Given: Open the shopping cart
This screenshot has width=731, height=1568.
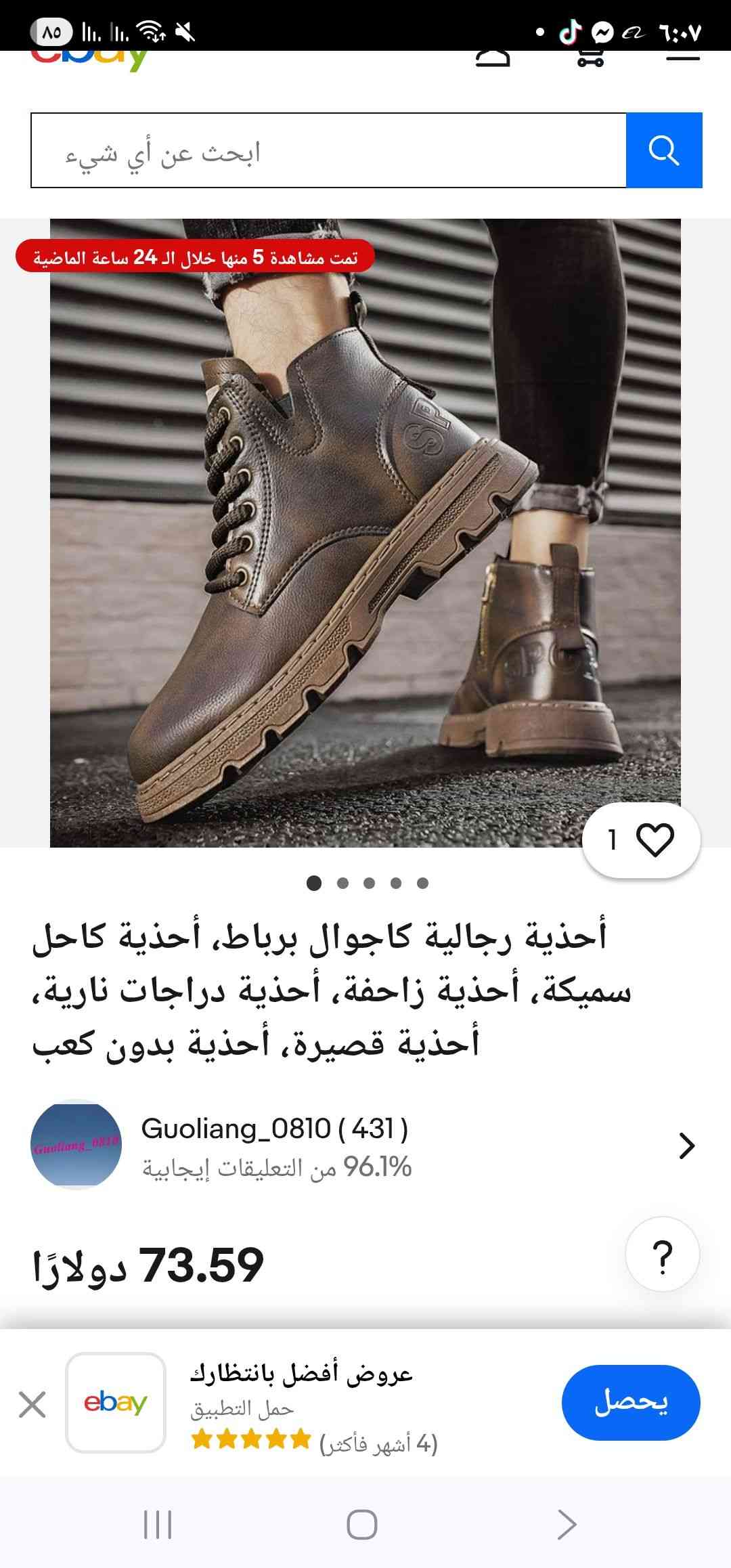Looking at the screenshot, I should tap(590, 58).
